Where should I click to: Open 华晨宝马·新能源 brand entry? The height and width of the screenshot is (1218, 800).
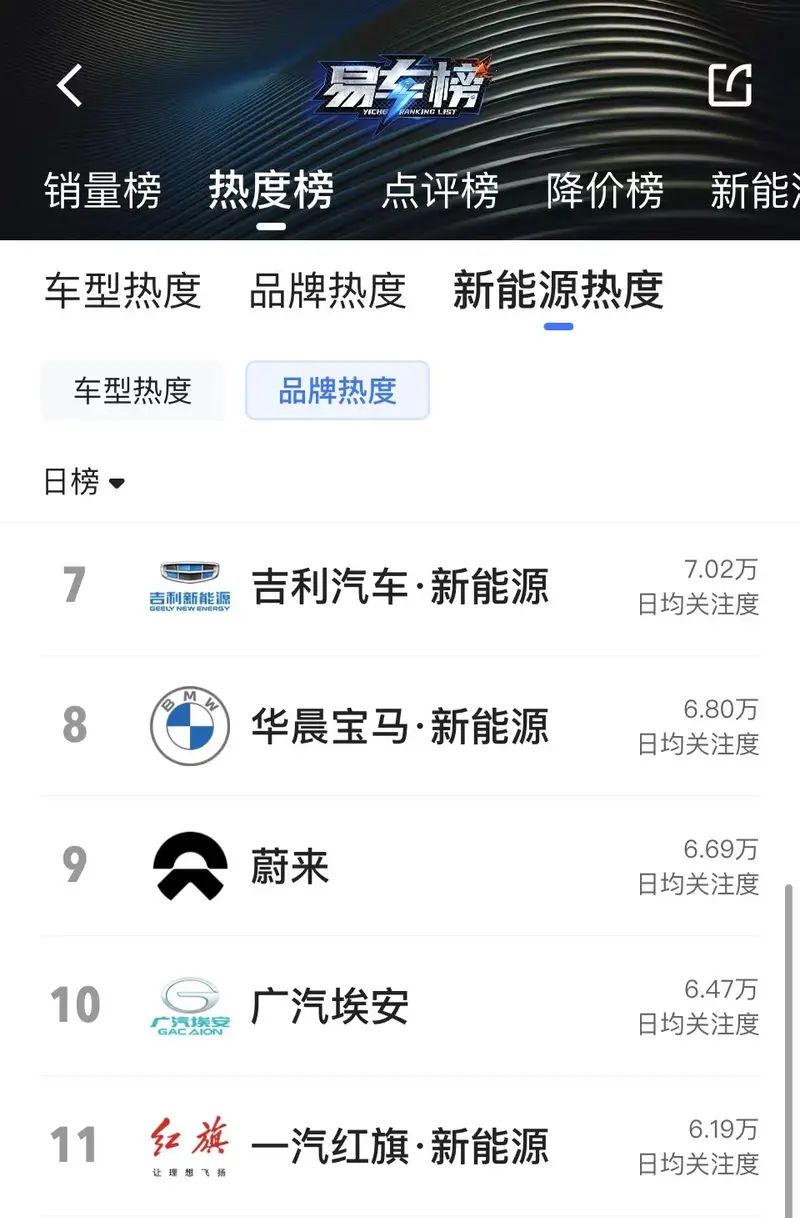coord(400,726)
